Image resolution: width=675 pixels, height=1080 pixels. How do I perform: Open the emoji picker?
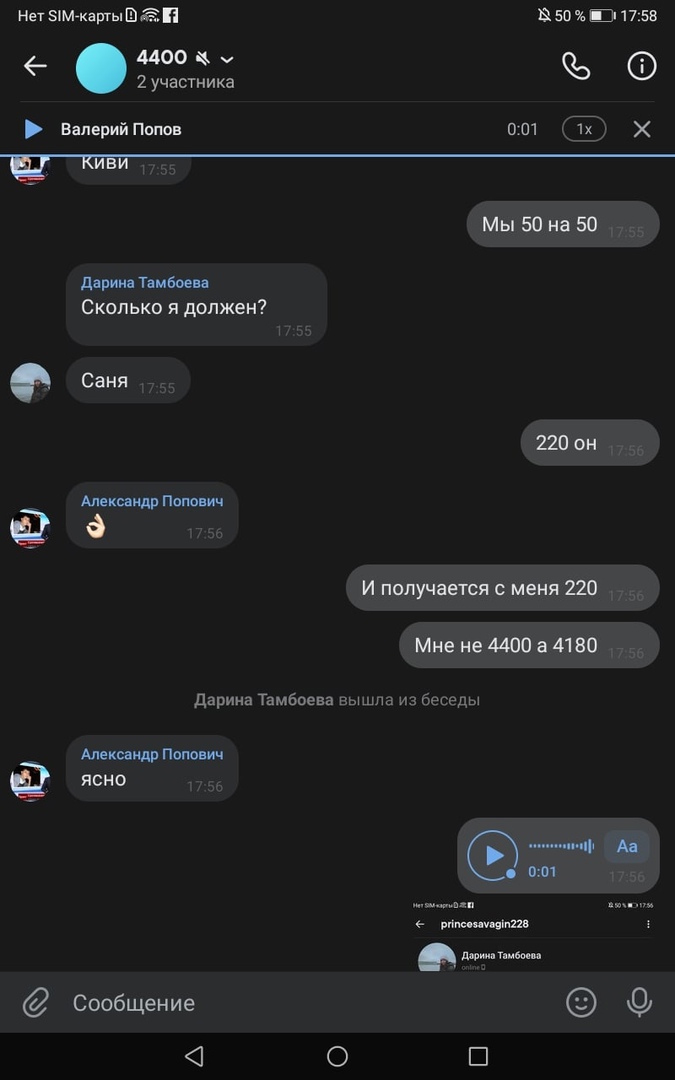coord(581,1002)
